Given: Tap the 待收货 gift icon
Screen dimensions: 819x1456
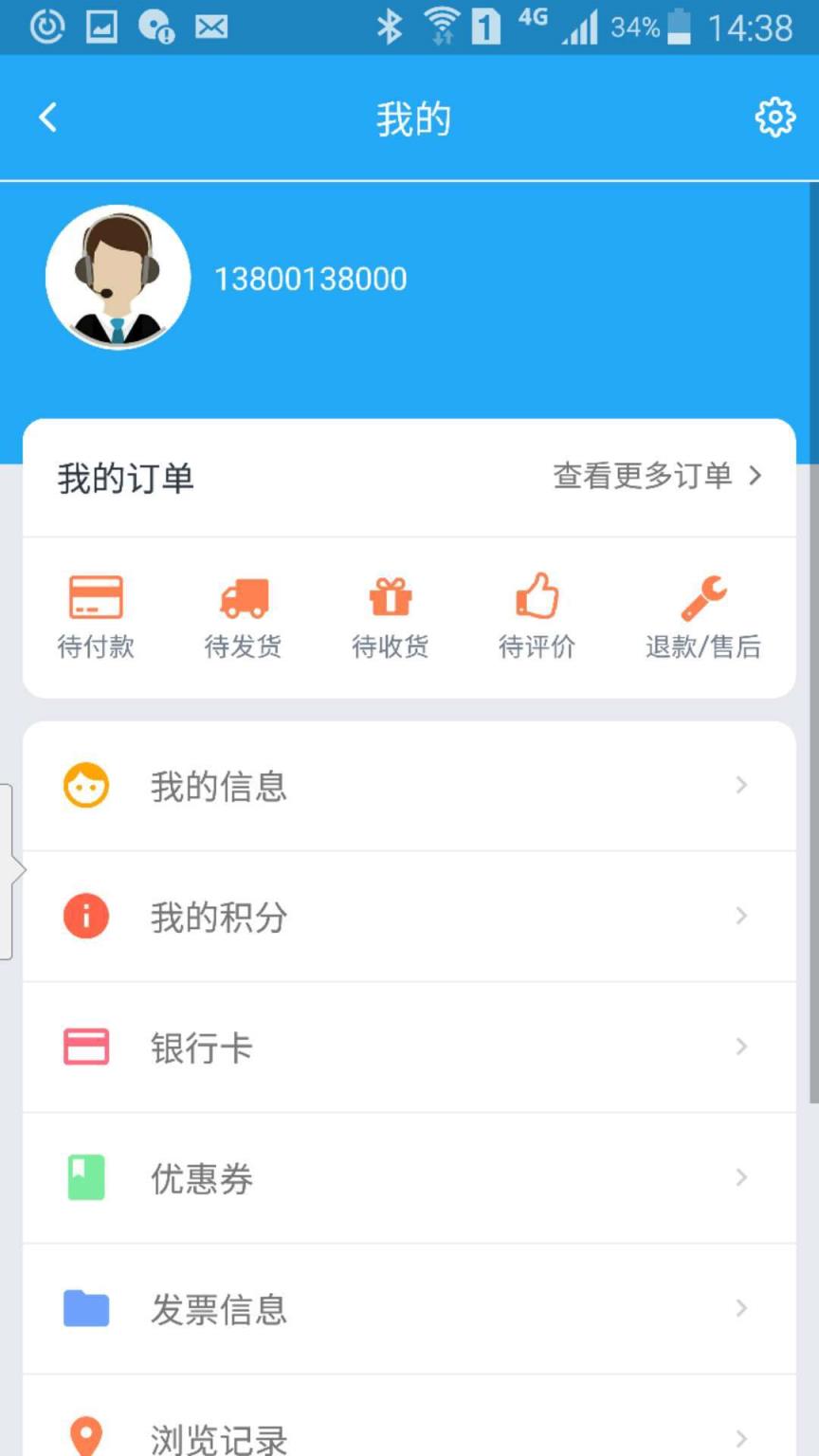Looking at the screenshot, I should pos(390,595).
